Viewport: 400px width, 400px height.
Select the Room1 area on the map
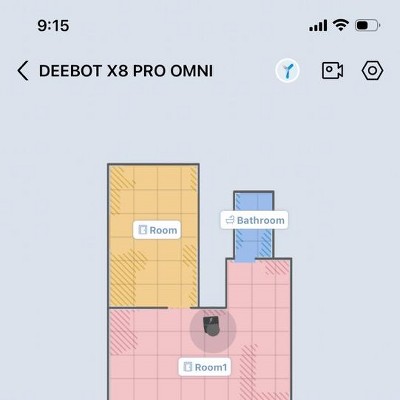click(205, 367)
